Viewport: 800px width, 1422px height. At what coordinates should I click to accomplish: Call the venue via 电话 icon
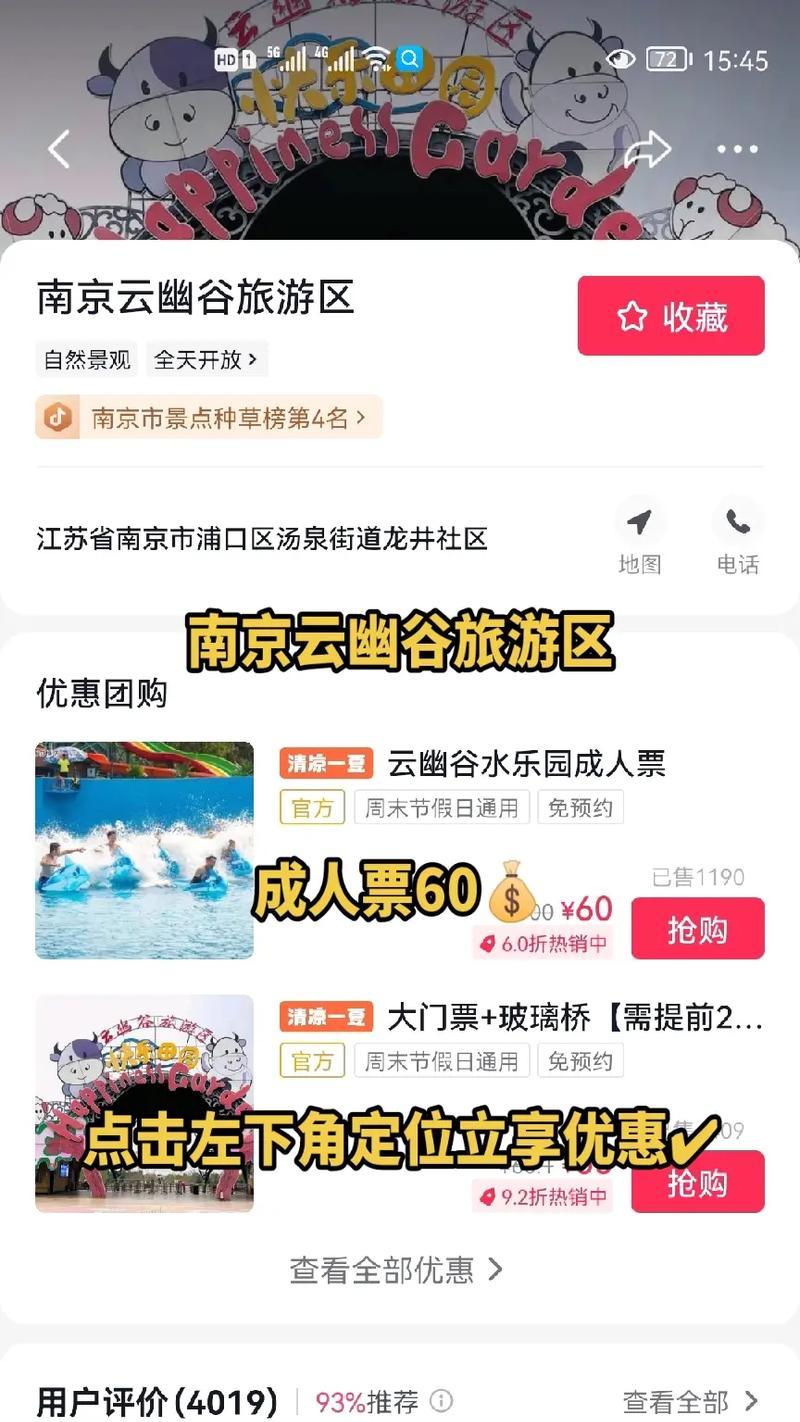(x=737, y=539)
